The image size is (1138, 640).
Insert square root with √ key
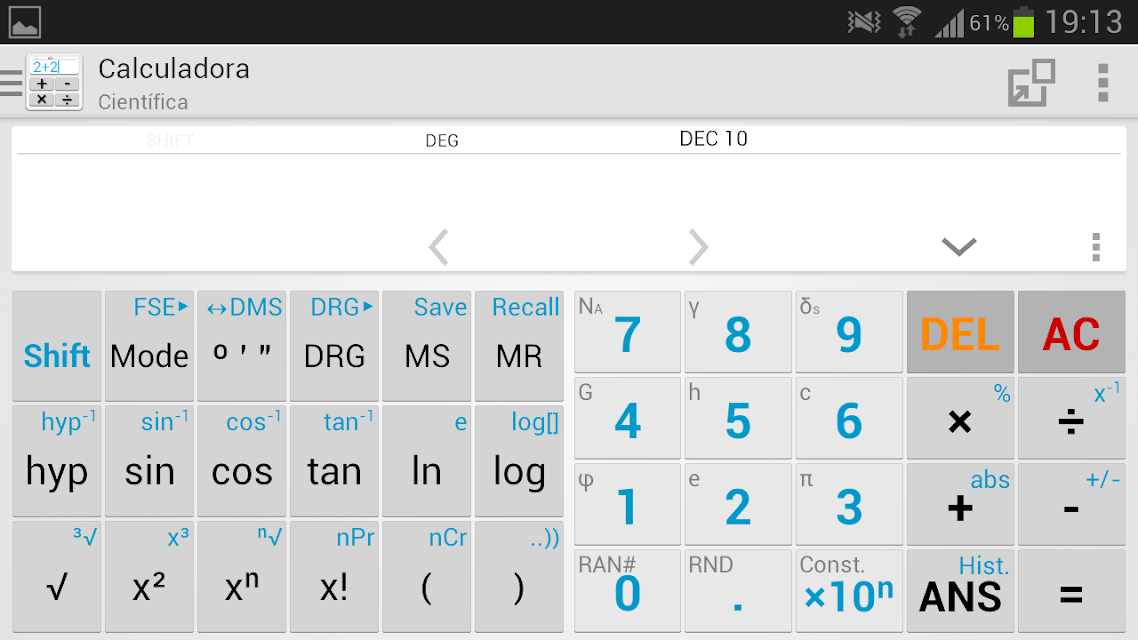pyautogui.click(x=57, y=577)
